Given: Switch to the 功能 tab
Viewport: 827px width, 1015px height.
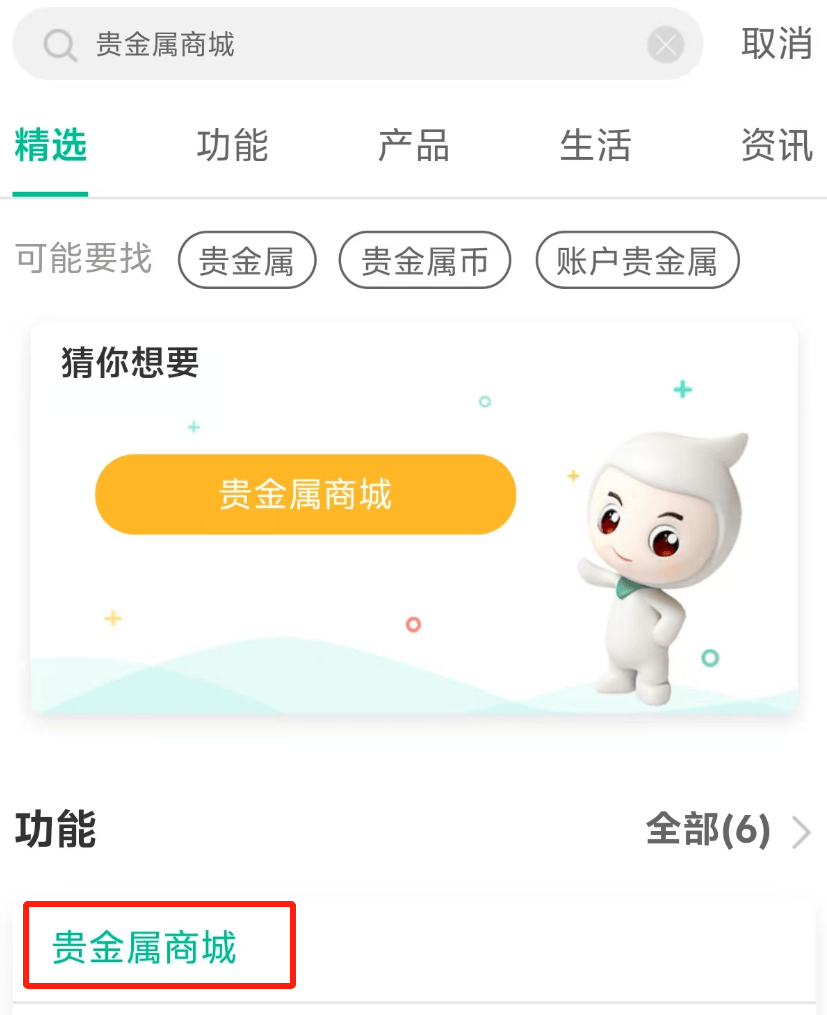Looking at the screenshot, I should pos(231,146).
